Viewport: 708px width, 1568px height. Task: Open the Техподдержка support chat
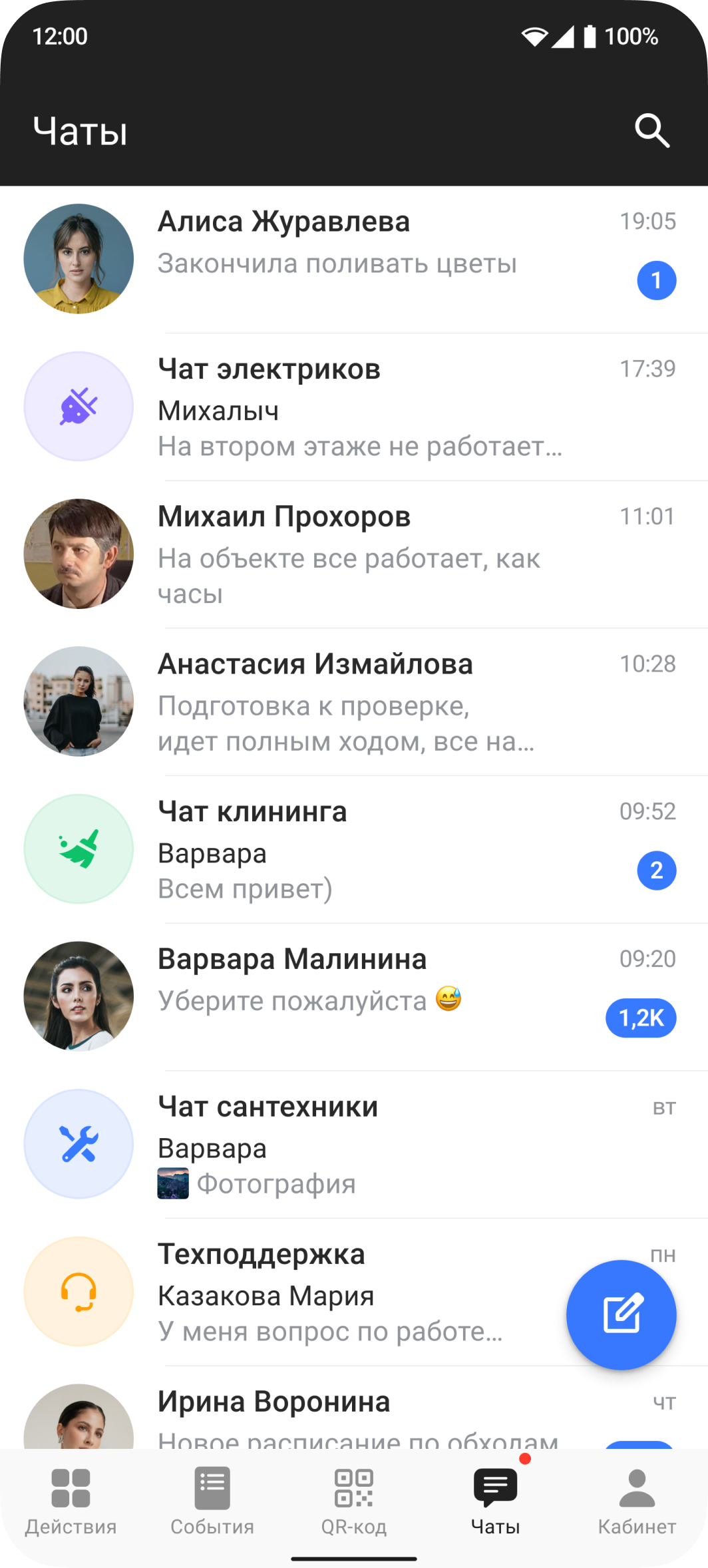(x=333, y=1291)
